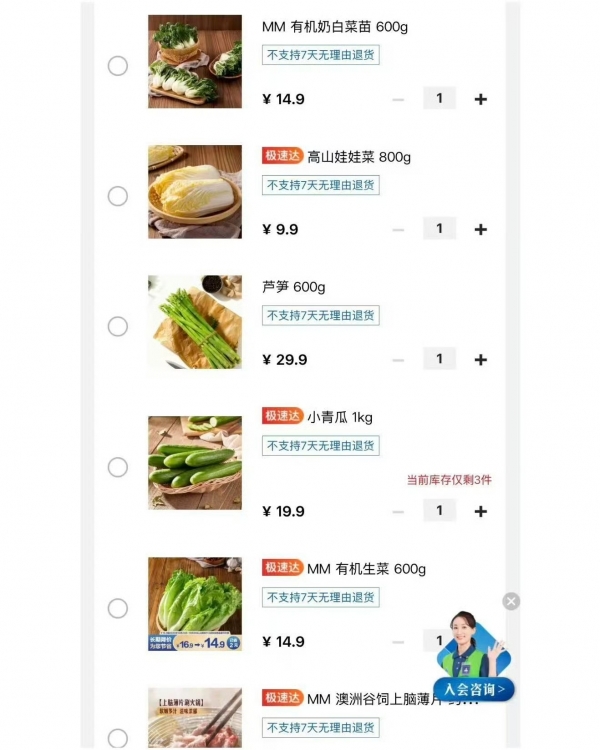
Task: Open the MM 澳洲谷饲上脑薄片 product
Action: (x=390, y=698)
